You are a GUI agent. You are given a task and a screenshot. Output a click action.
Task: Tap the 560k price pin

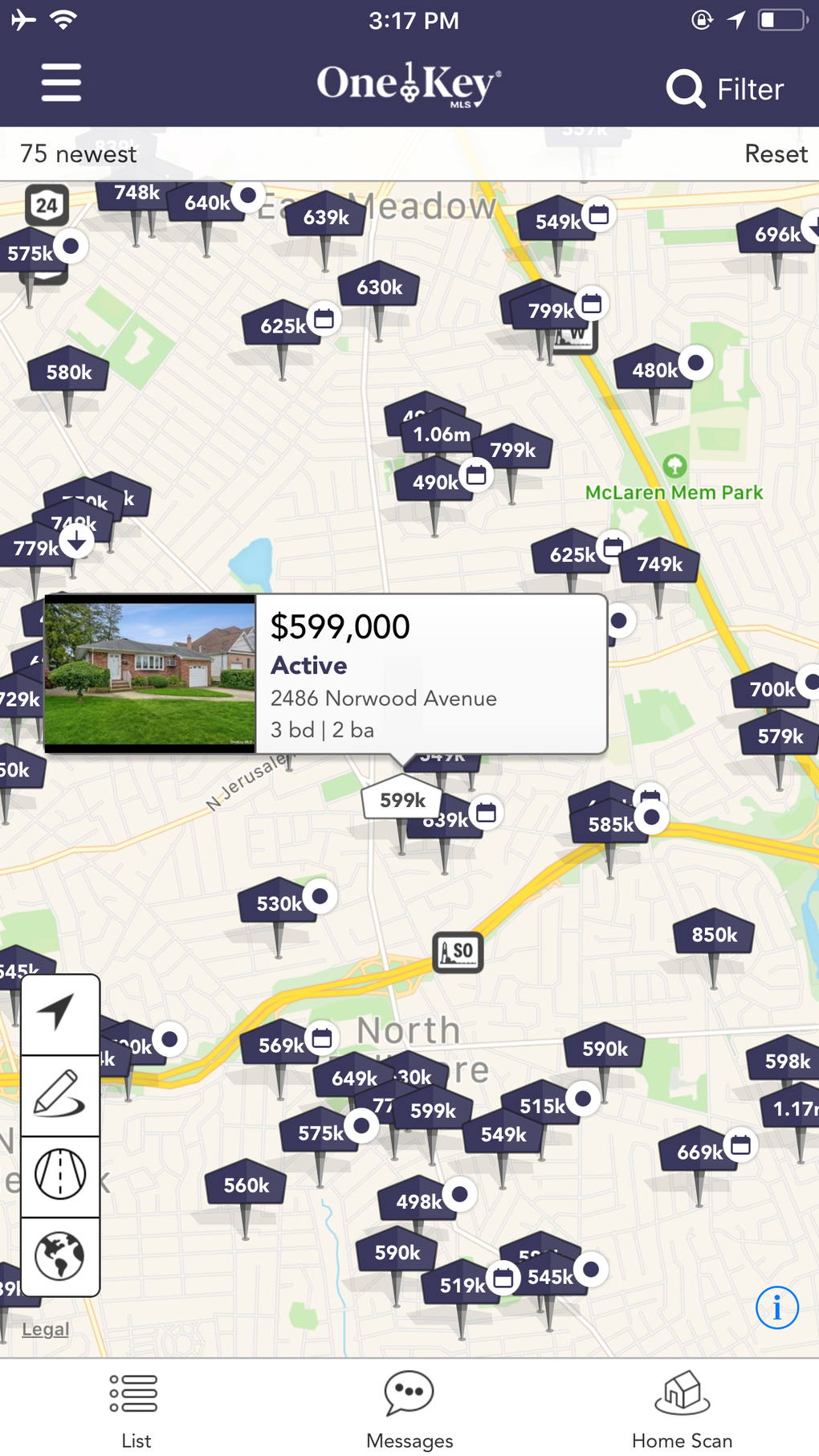point(246,1185)
